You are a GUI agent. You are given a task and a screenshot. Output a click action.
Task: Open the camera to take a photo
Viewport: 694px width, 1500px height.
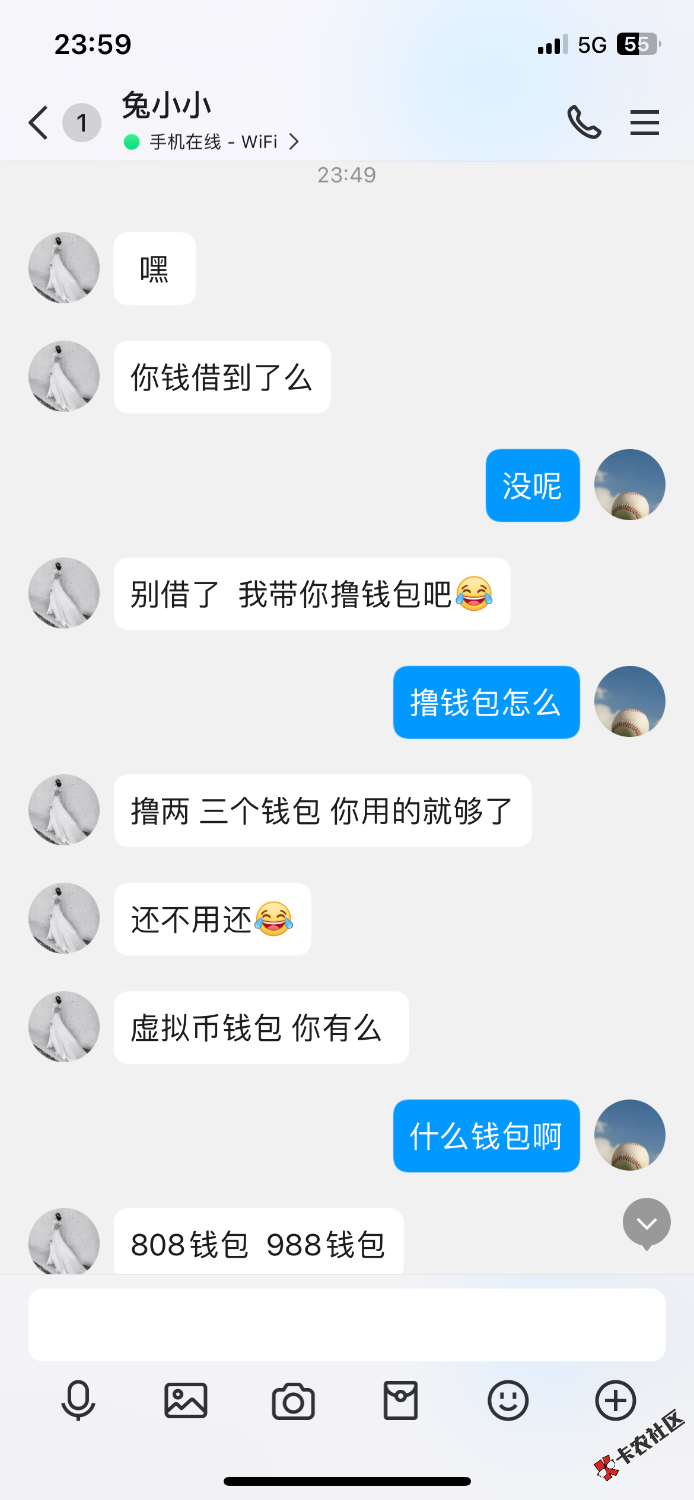[293, 1401]
